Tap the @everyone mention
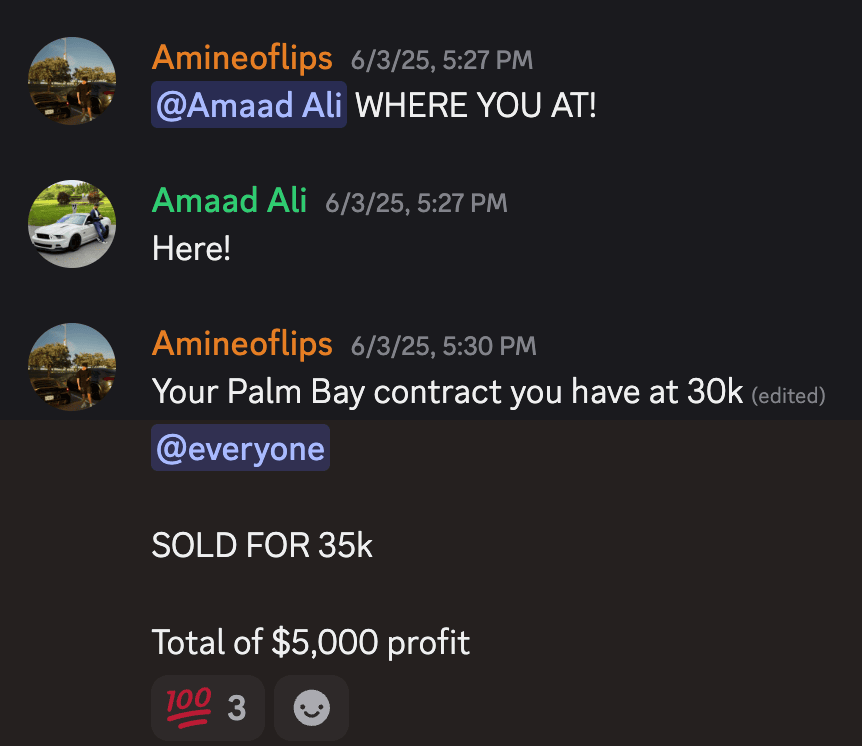This screenshot has height=746, width=862. point(240,449)
